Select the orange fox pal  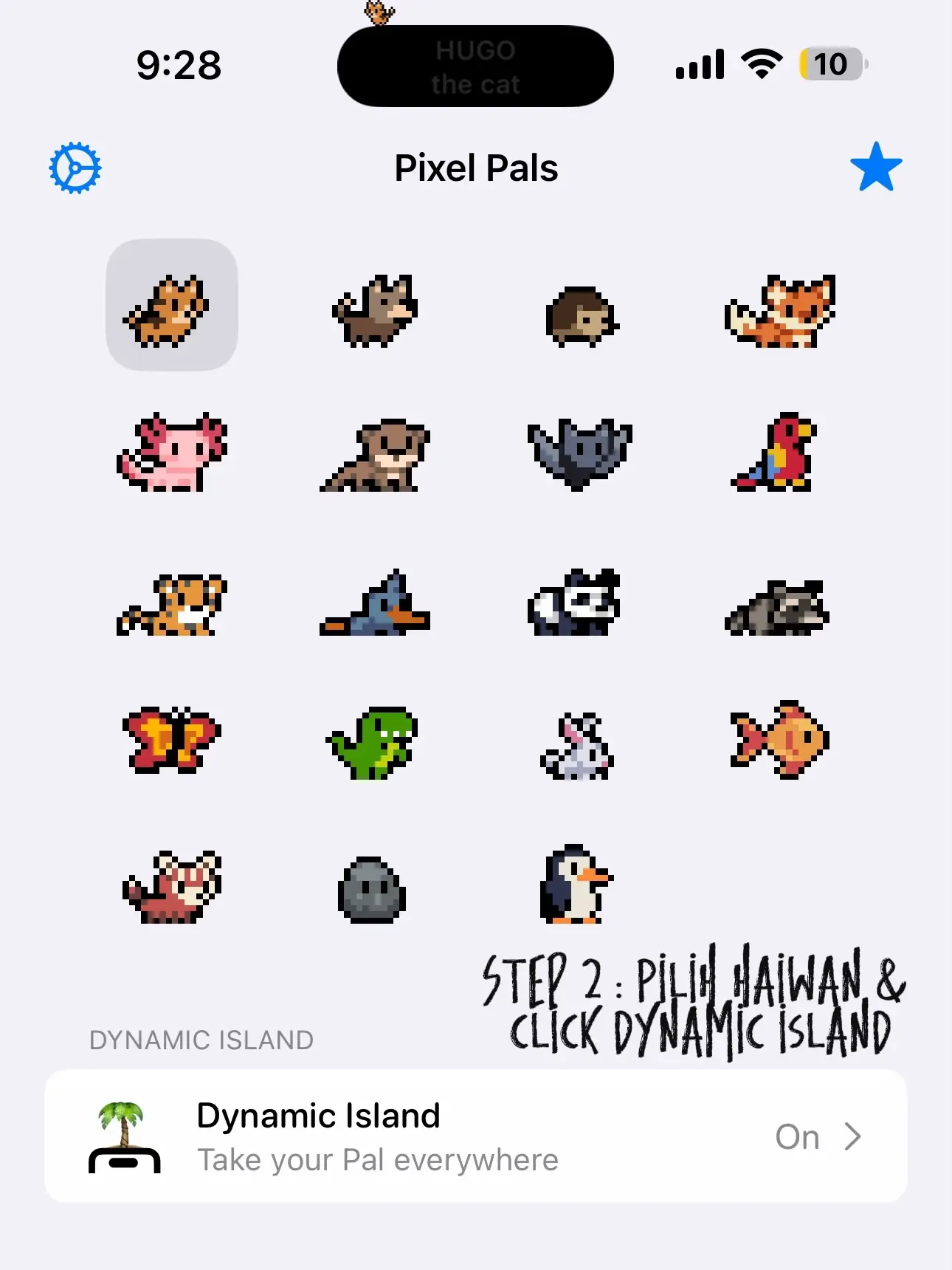tap(781, 312)
